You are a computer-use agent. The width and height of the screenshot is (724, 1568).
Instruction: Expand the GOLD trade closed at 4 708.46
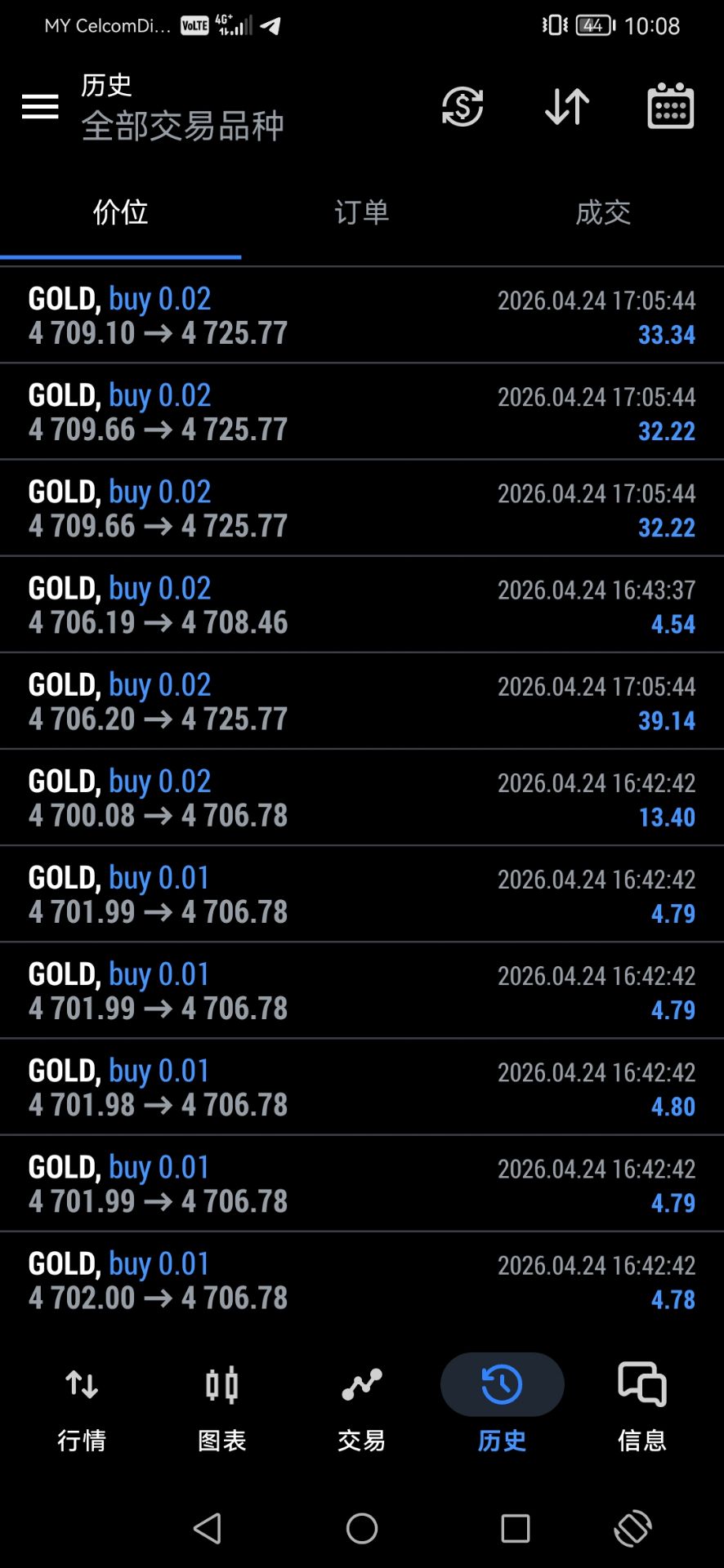361,605
